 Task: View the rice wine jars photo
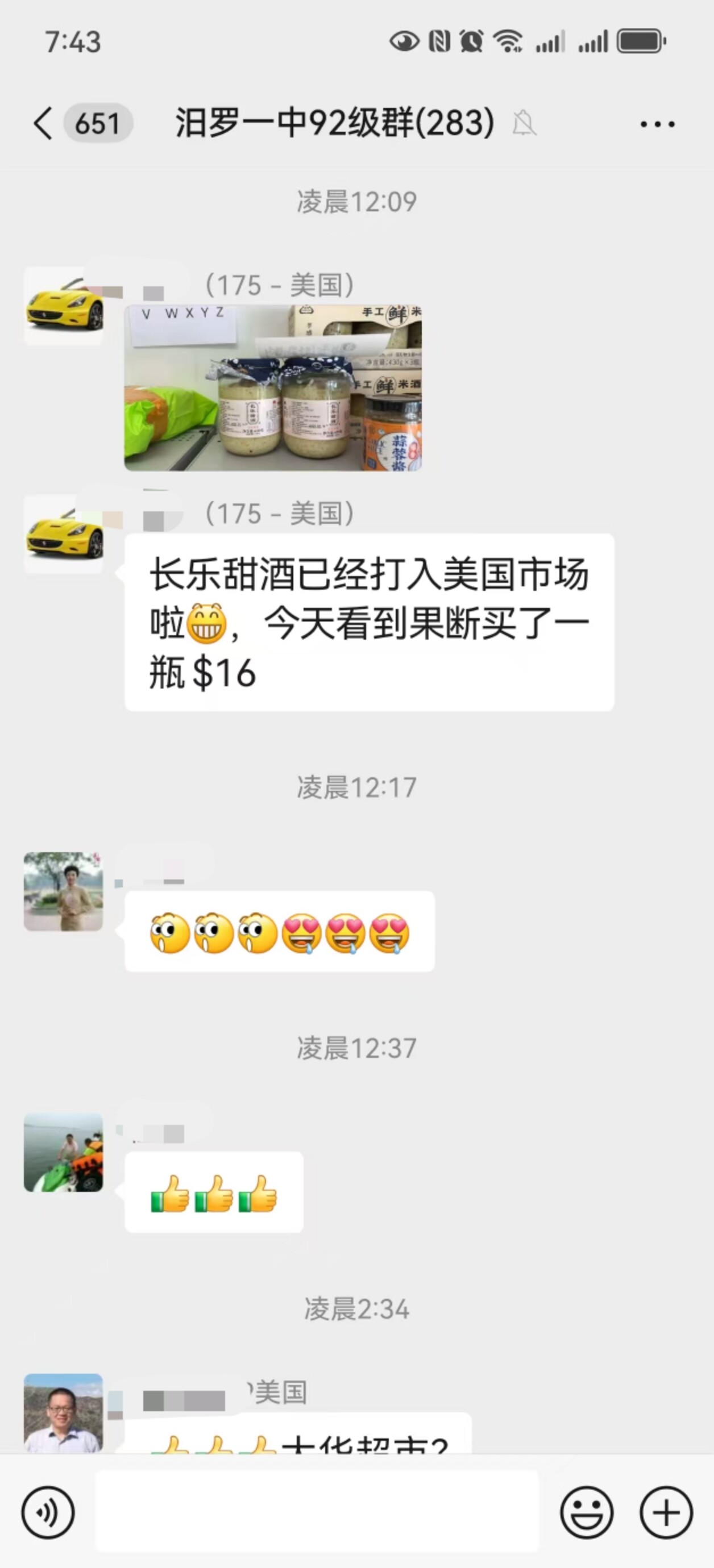coord(273,387)
